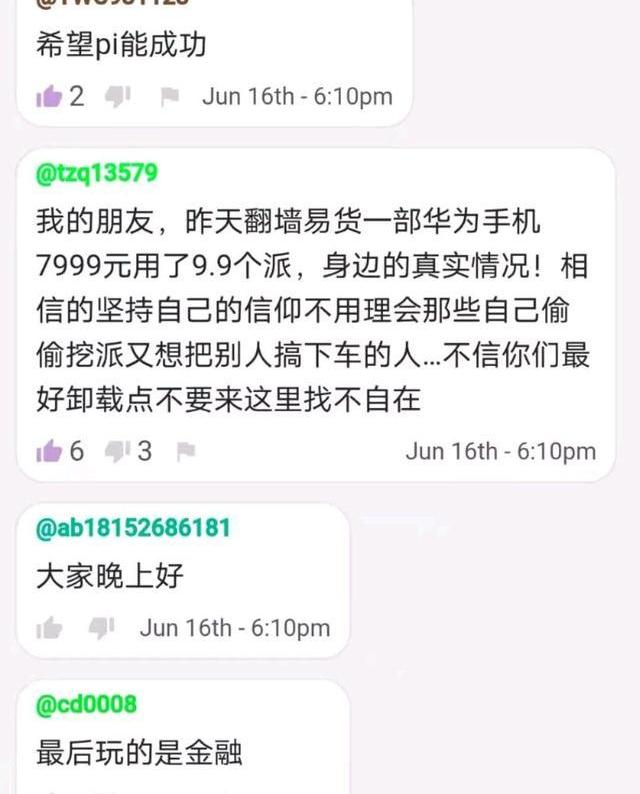Dislike the comment '大家晚上好'
This screenshot has width=640, height=794.
click(101, 628)
